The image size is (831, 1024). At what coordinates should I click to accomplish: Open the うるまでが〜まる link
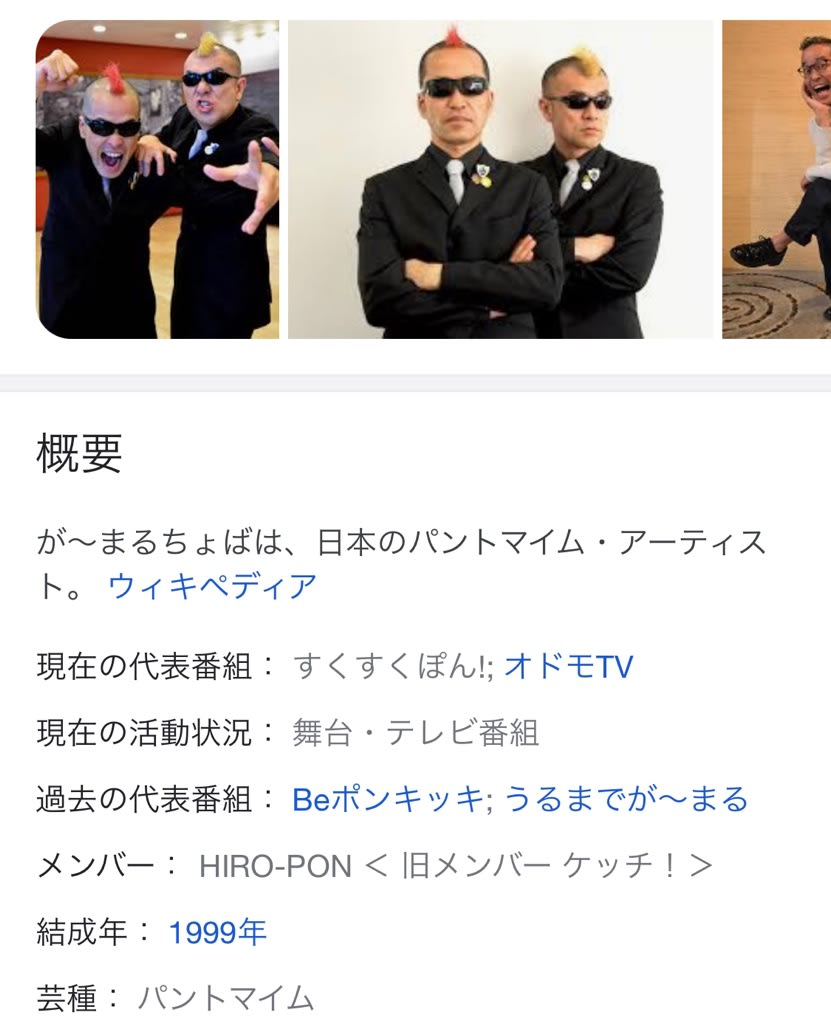[626, 799]
